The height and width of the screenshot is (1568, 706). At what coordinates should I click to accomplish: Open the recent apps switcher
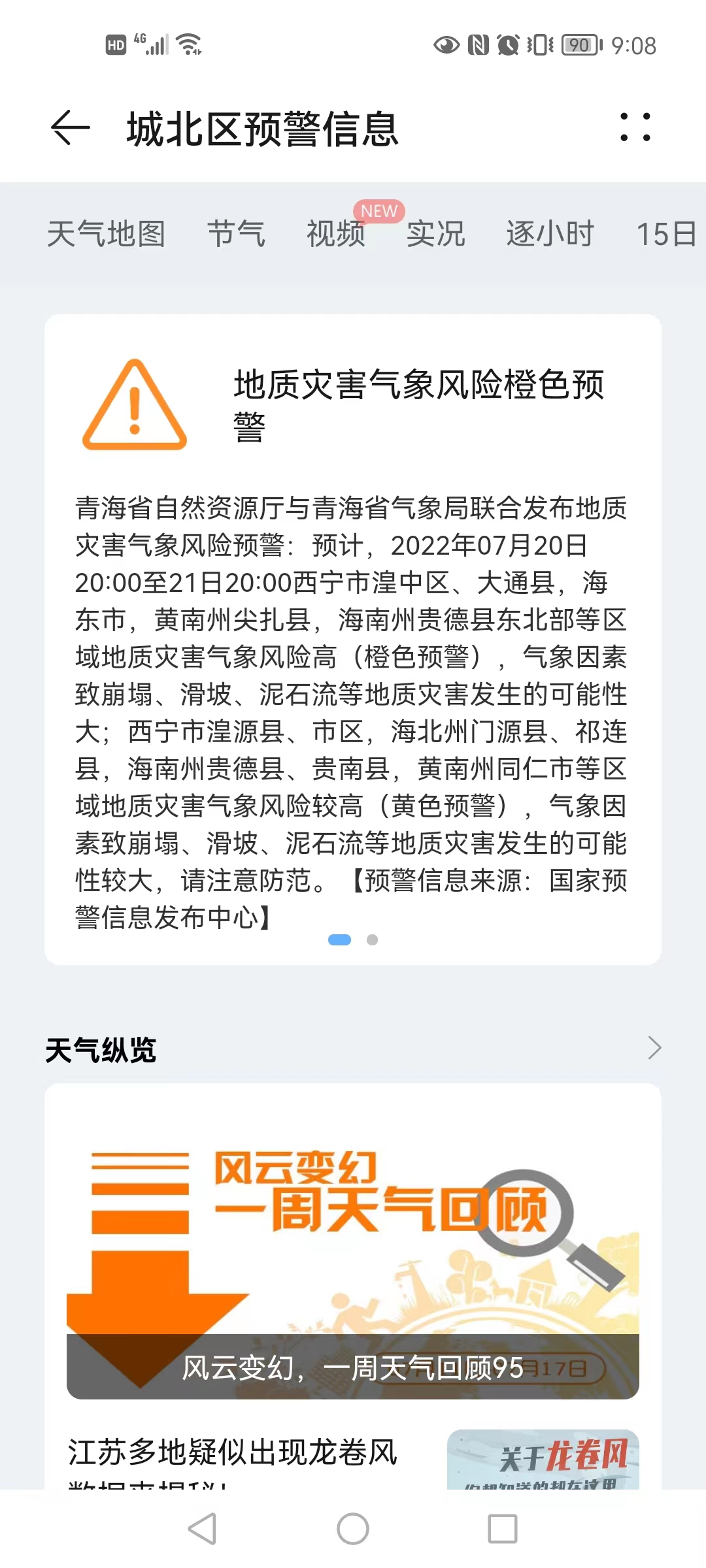pos(502,1529)
